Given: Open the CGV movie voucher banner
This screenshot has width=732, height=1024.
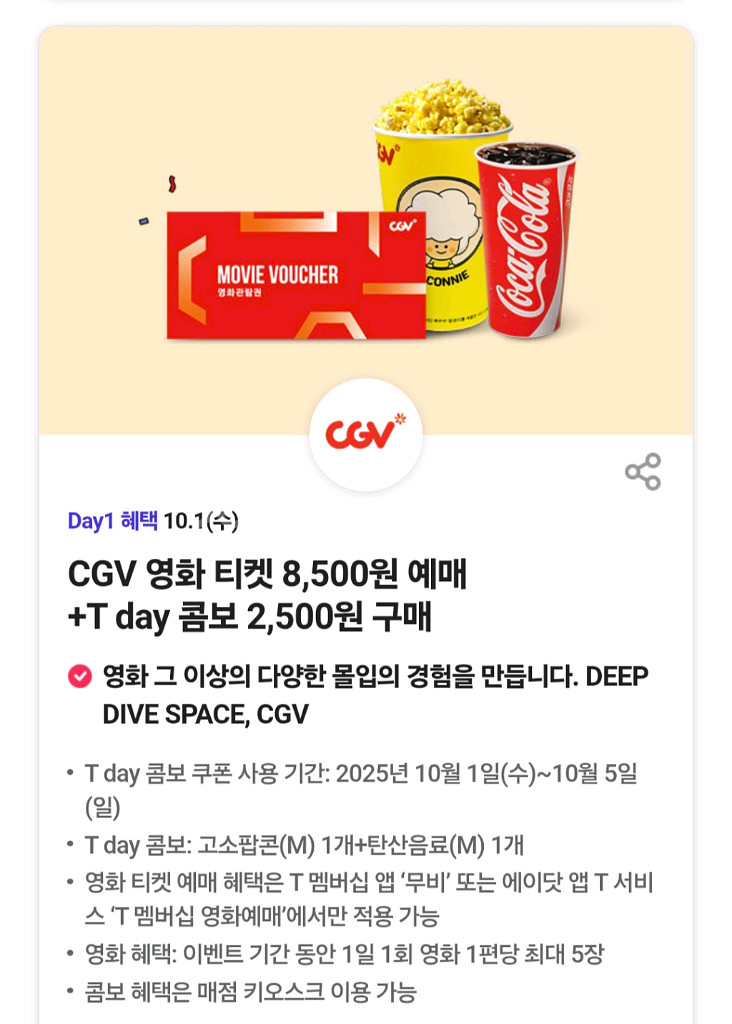Looking at the screenshot, I should coord(366,231).
